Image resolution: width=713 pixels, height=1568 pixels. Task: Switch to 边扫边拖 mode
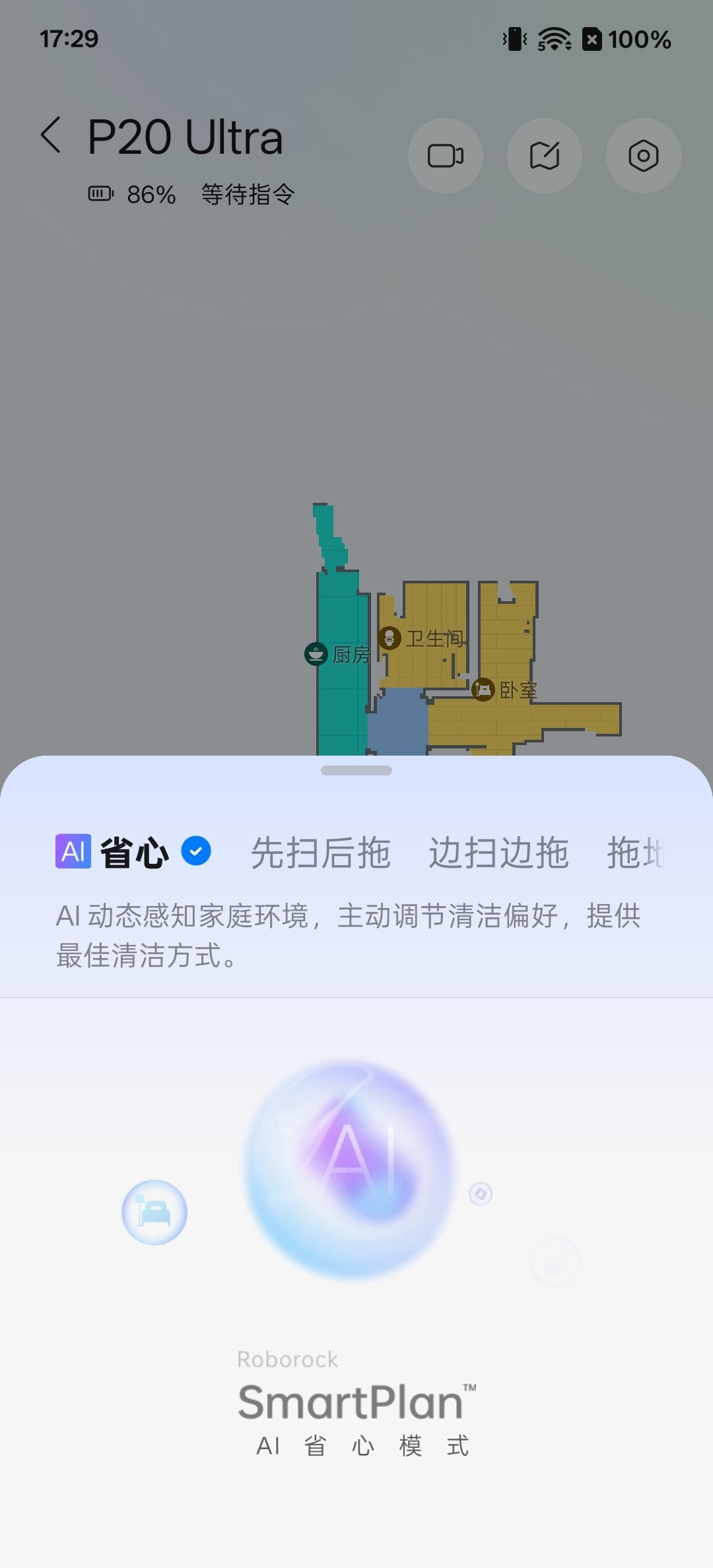point(498,853)
